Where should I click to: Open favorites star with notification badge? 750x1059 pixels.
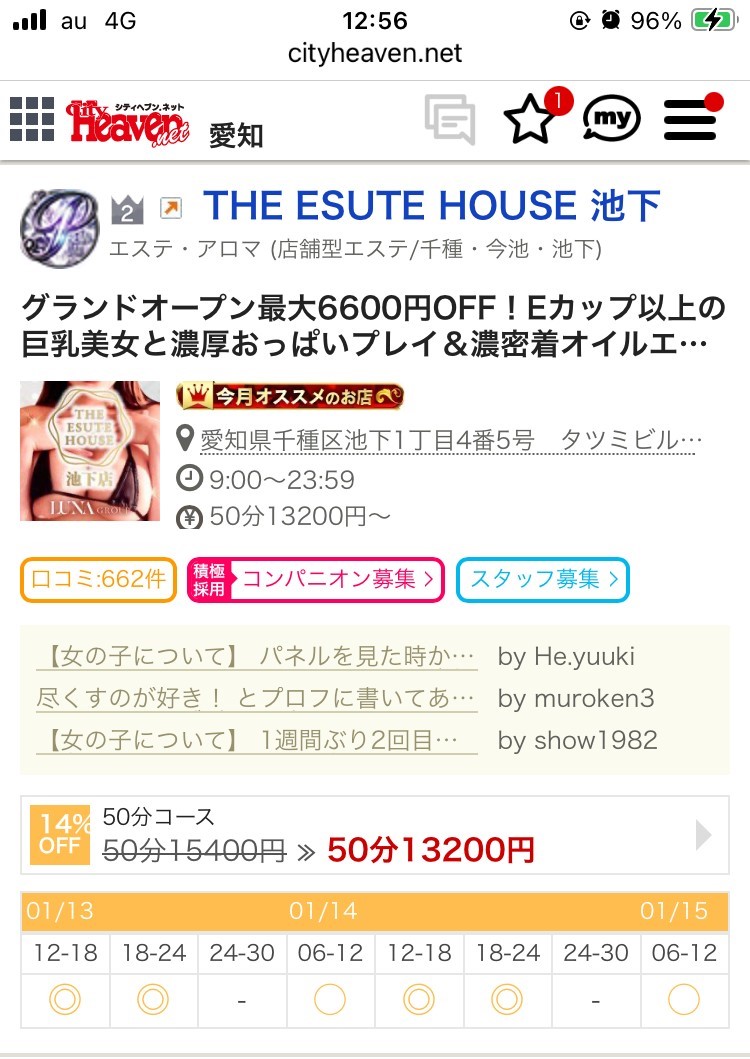click(x=530, y=120)
